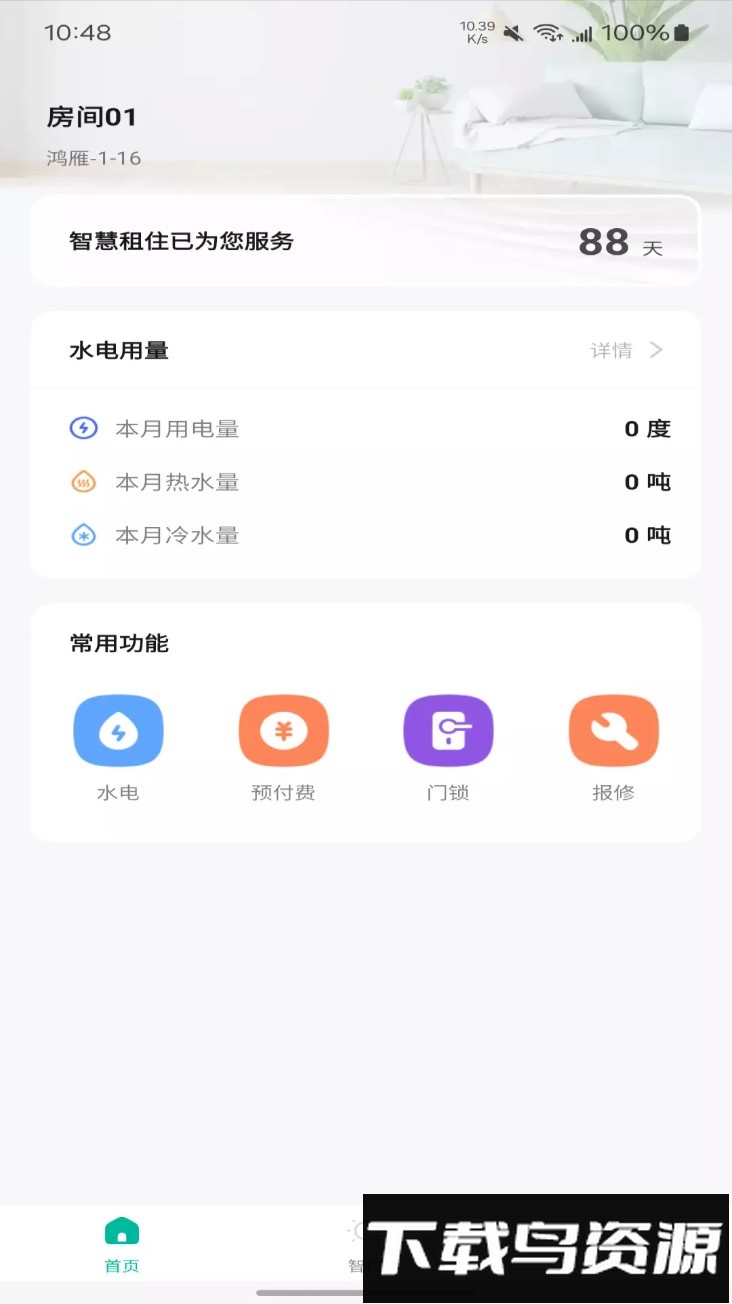Tap the 预付费 prepayment icon

pyautogui.click(x=283, y=731)
